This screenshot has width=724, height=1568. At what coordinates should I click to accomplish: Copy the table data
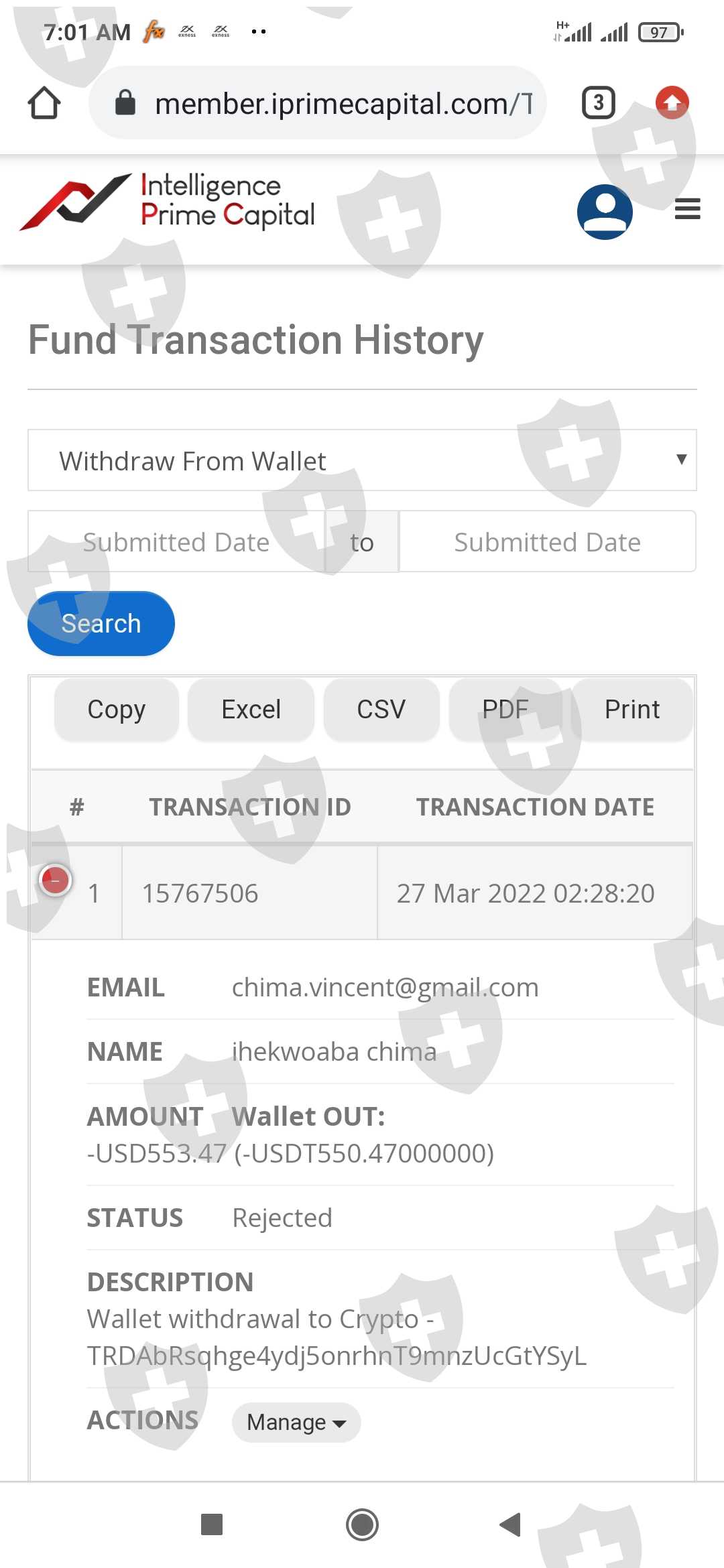117,710
